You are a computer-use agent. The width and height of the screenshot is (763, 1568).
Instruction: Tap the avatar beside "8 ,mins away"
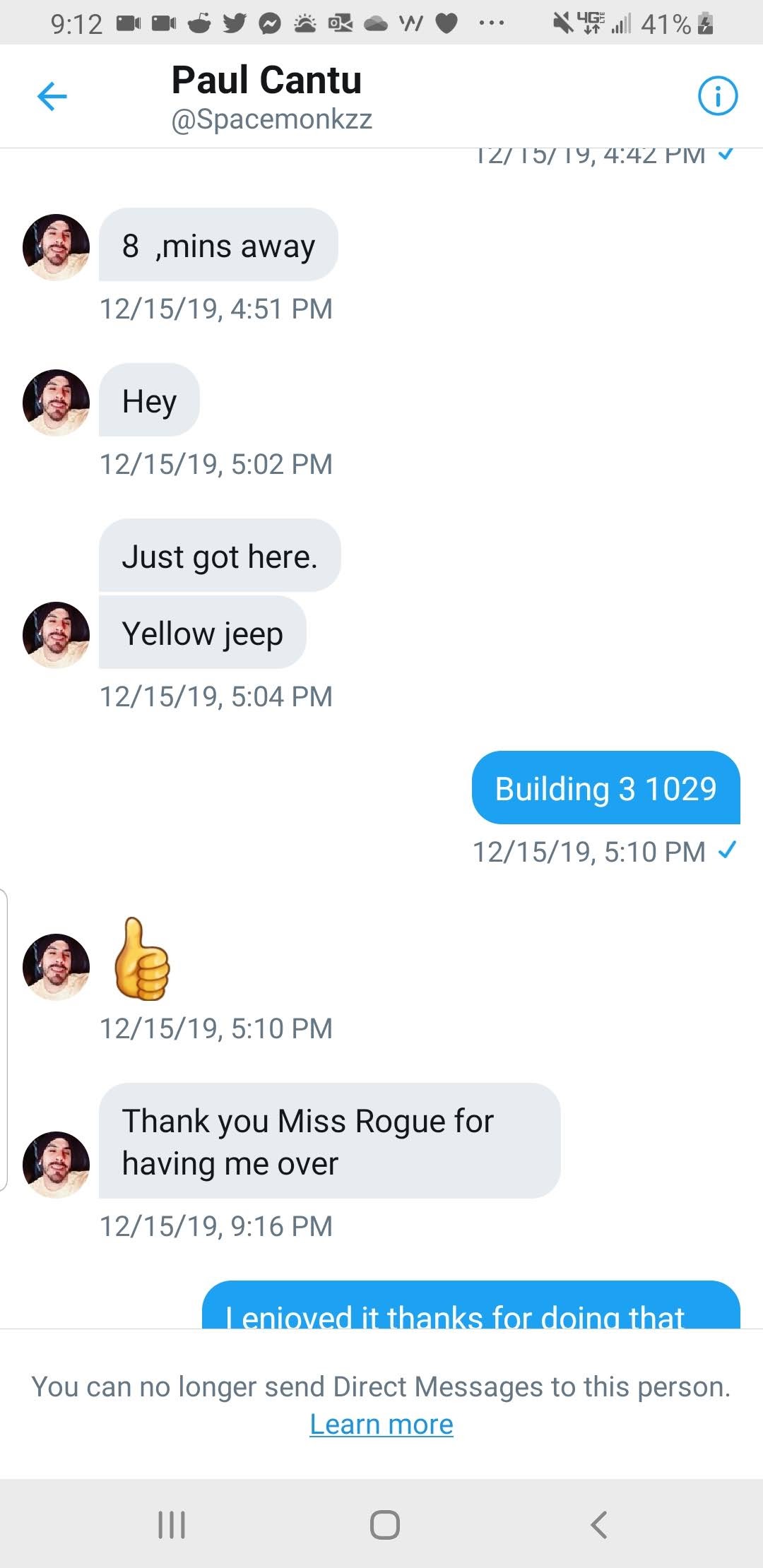point(56,247)
